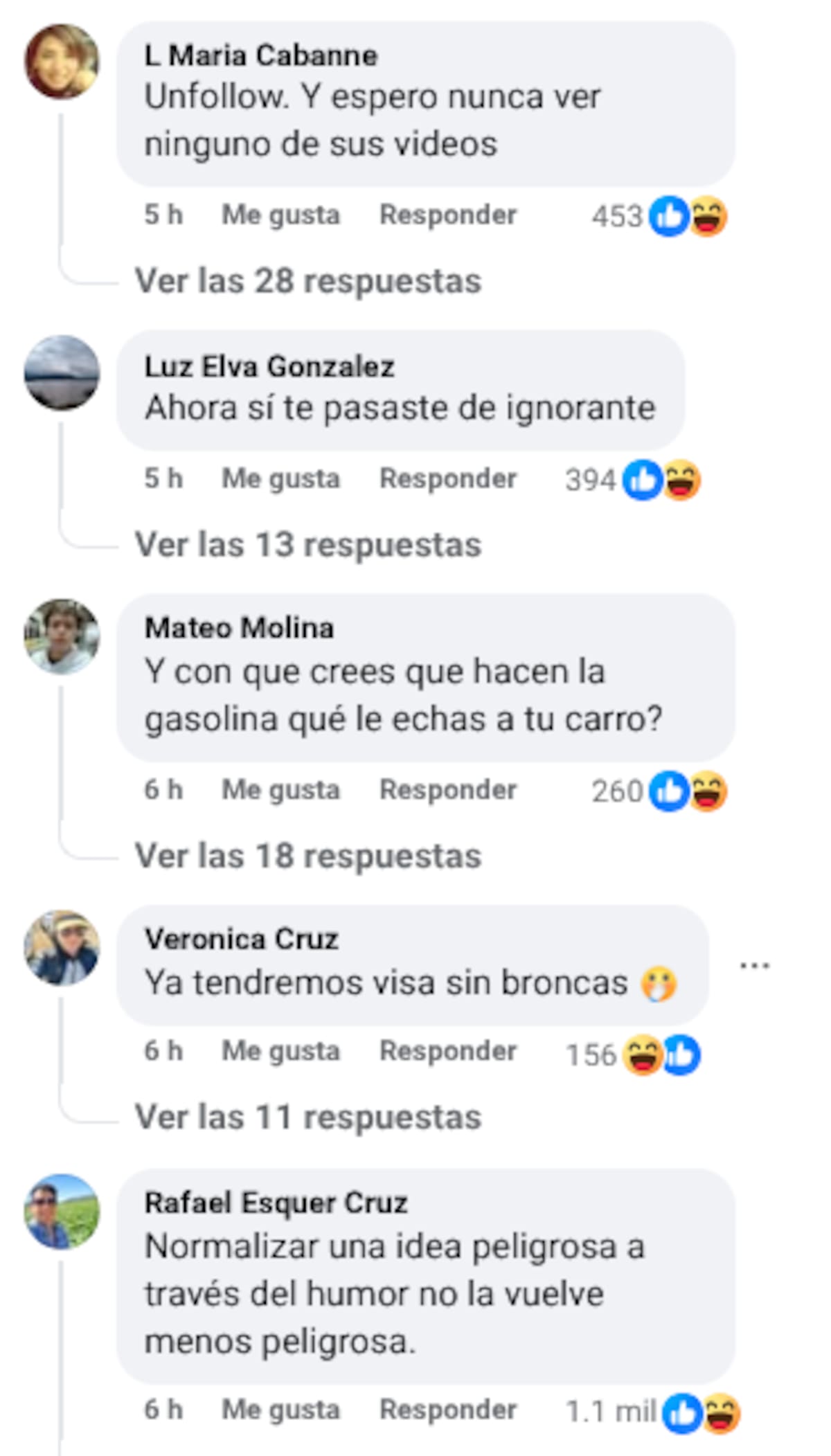Like Luz Elva Gonzalez's comment
831x1456 pixels.
[x=280, y=478]
